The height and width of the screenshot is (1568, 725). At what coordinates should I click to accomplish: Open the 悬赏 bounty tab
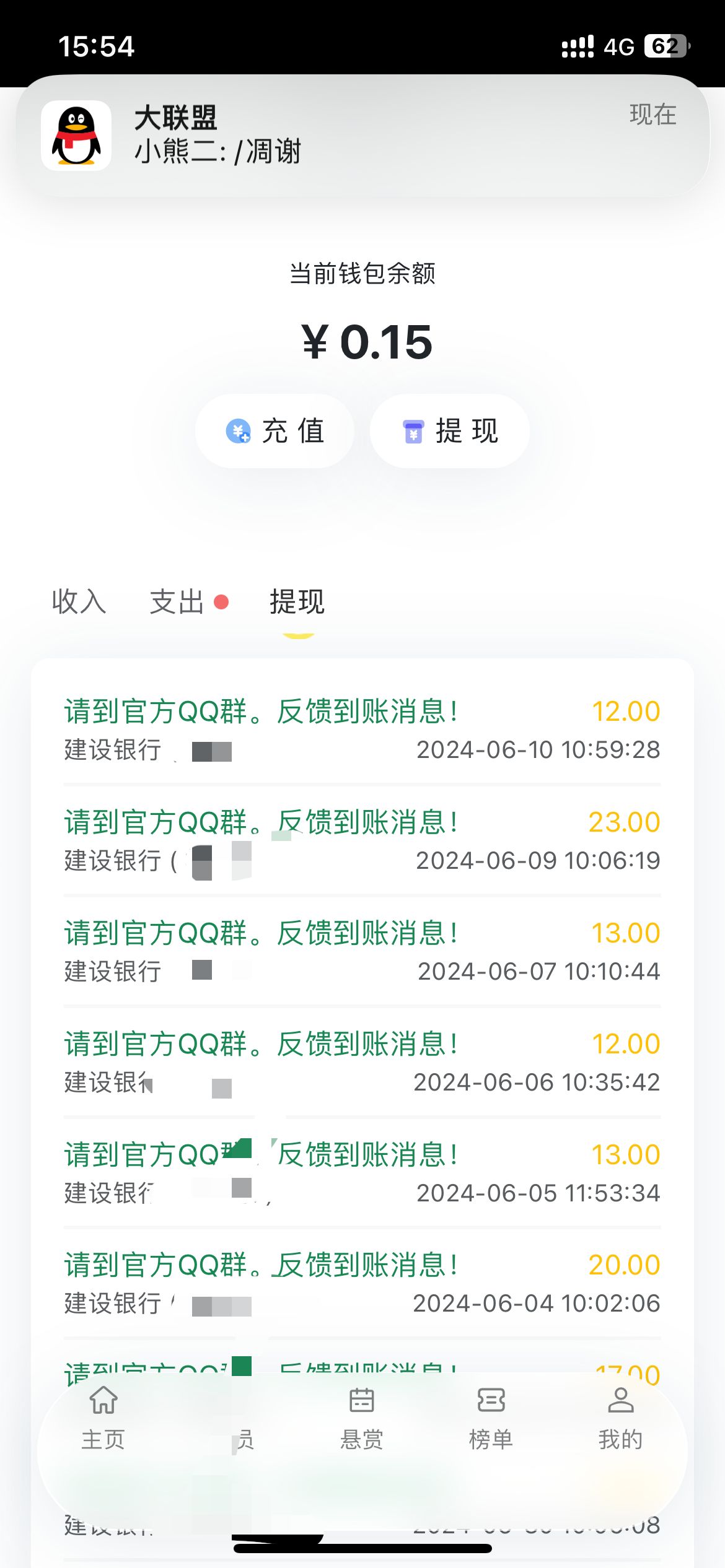pos(362,1418)
